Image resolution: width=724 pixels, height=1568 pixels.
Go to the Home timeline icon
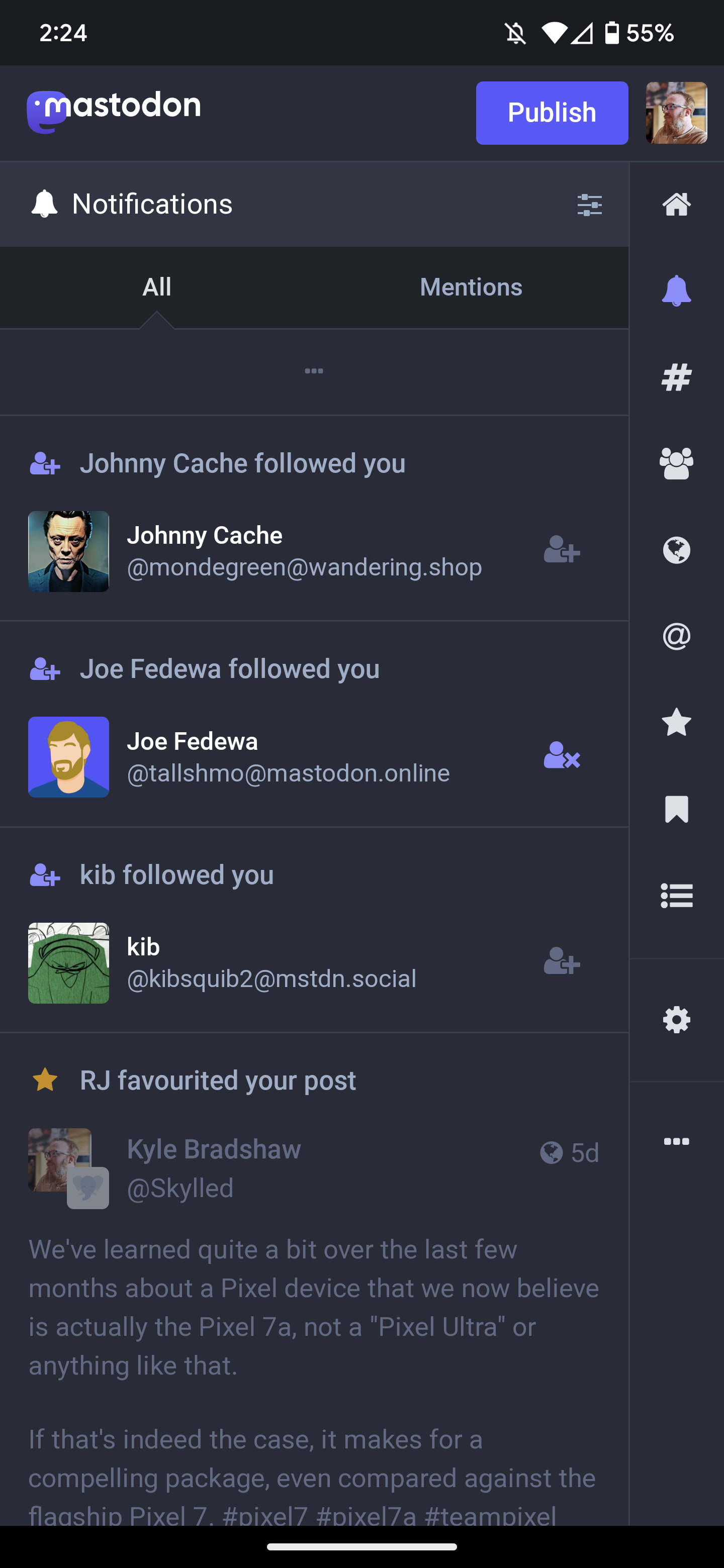676,205
